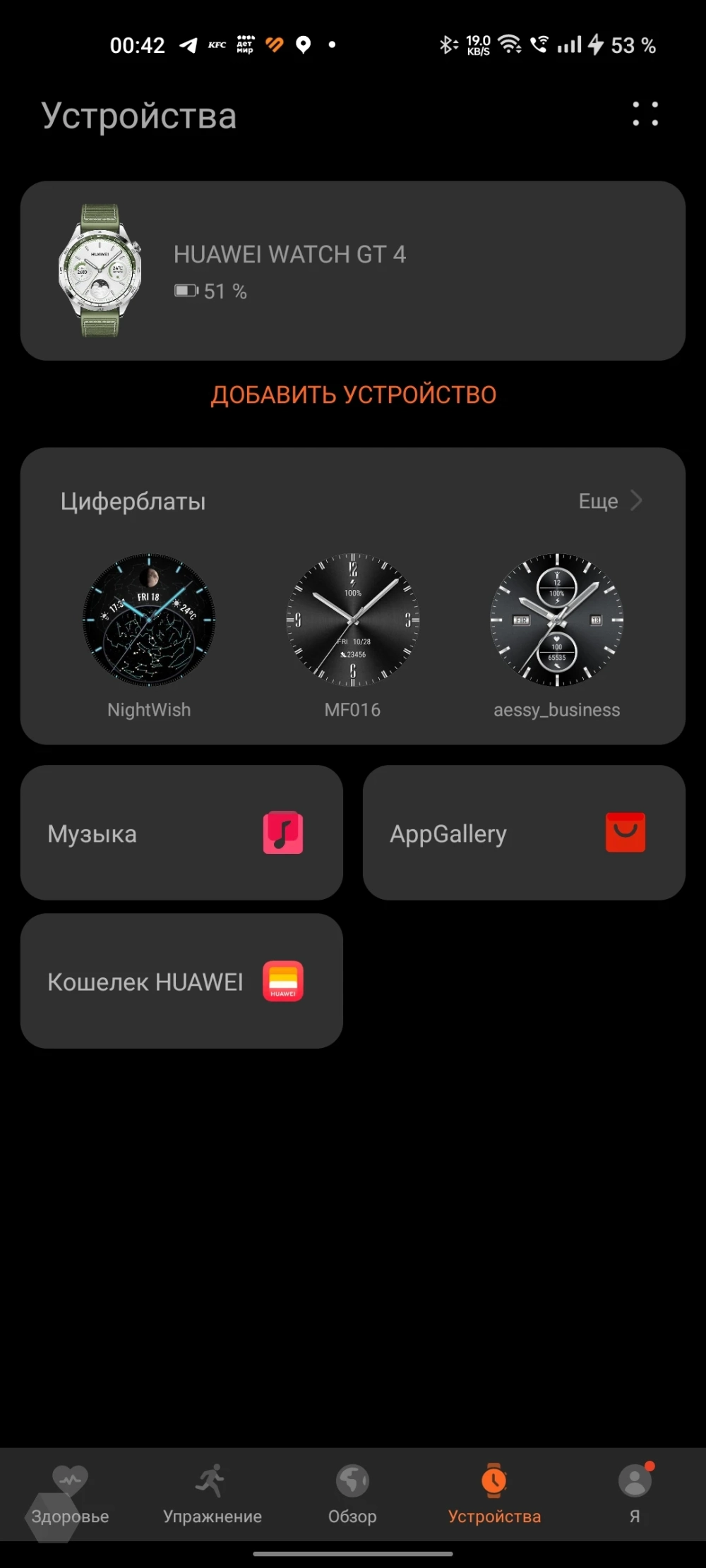Open the four-dot overflow menu
This screenshot has height=1568, width=706.
pos(645,114)
